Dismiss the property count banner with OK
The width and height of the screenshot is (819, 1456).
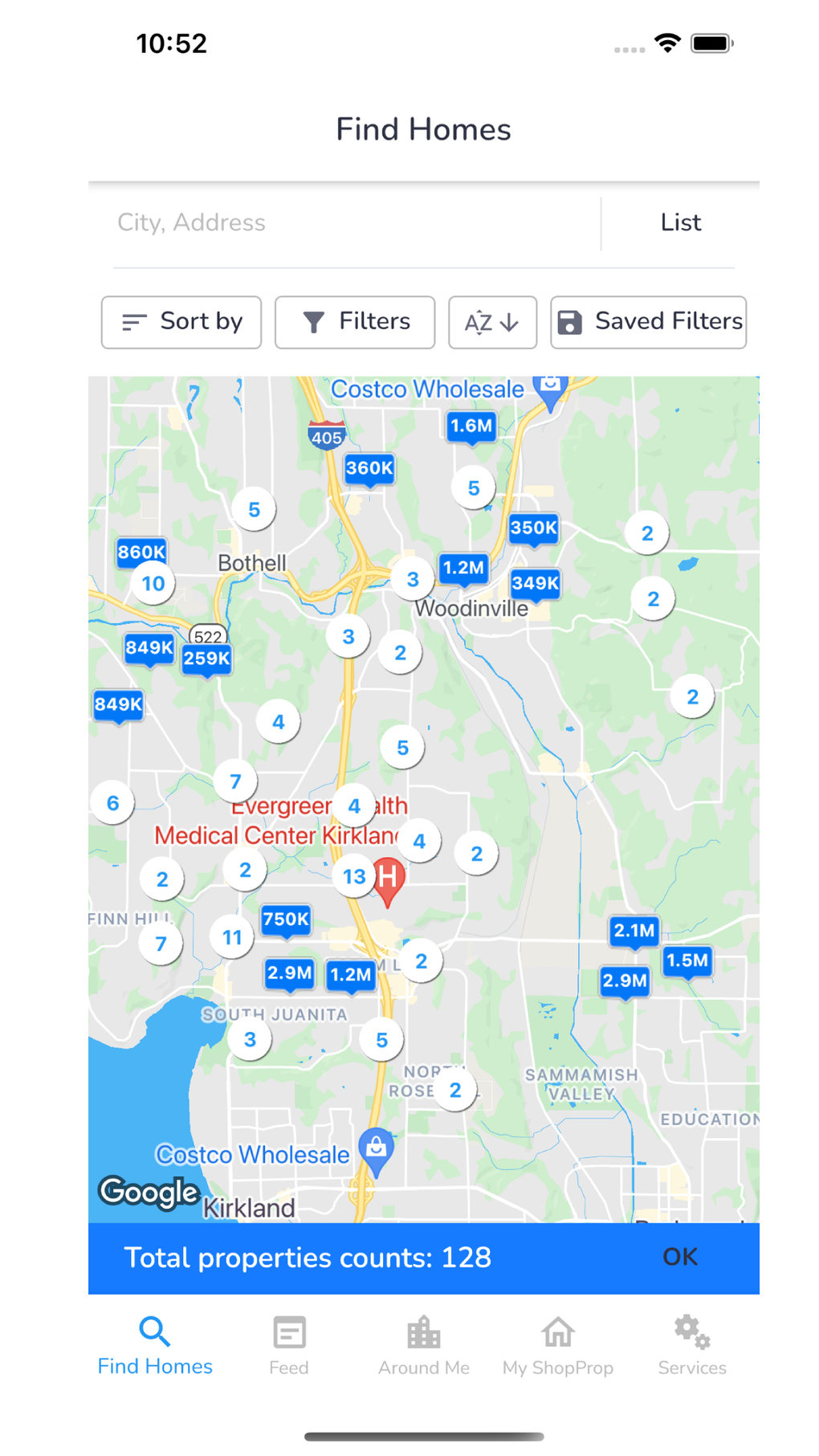tap(679, 1257)
